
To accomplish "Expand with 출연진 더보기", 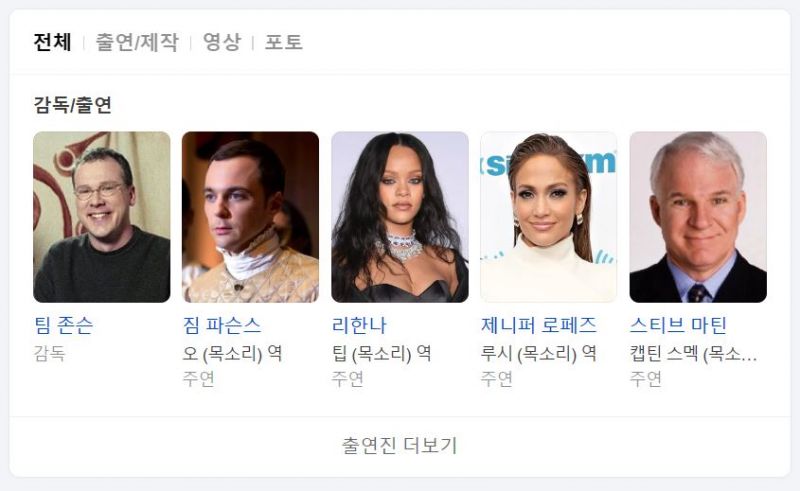I will coord(399,445).
